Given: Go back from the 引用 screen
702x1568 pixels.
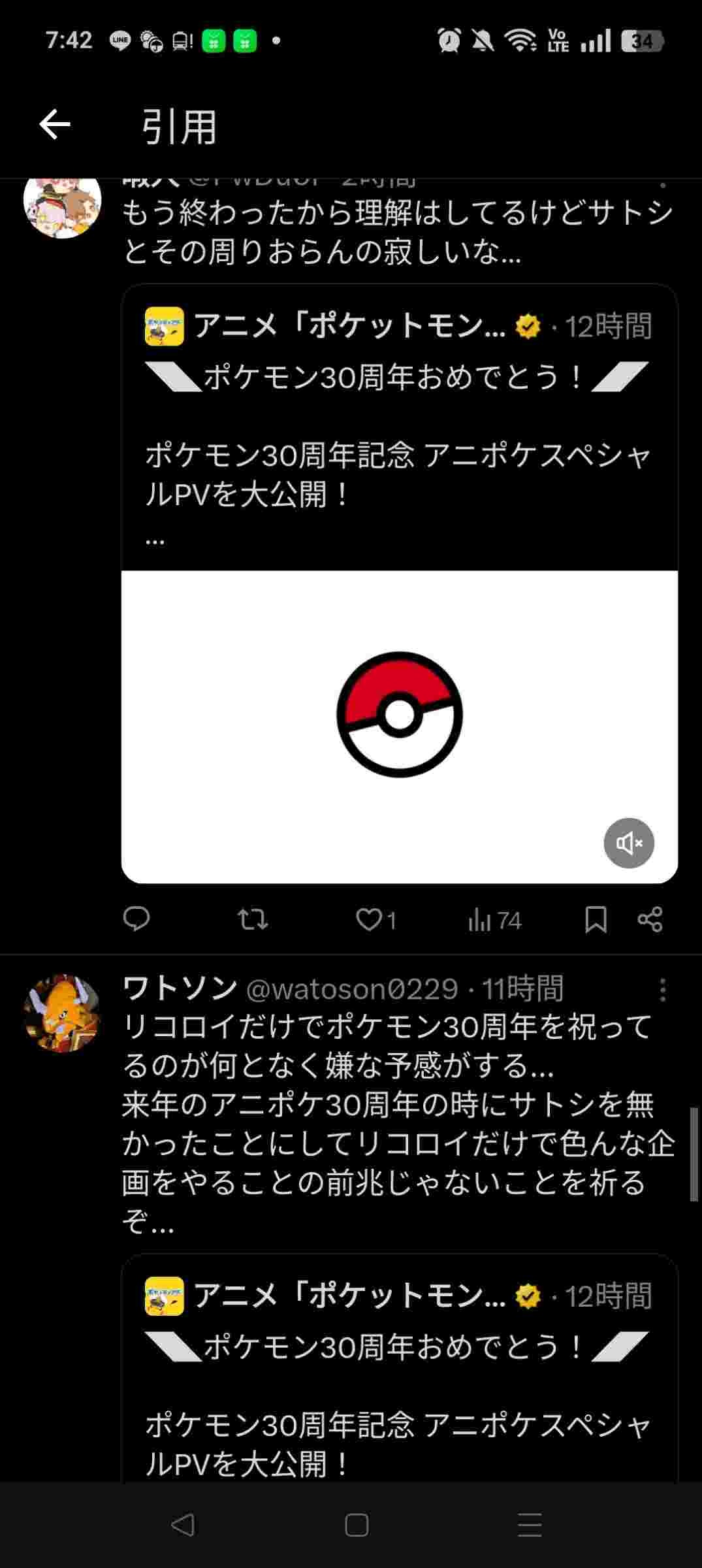Looking at the screenshot, I should [55, 125].
